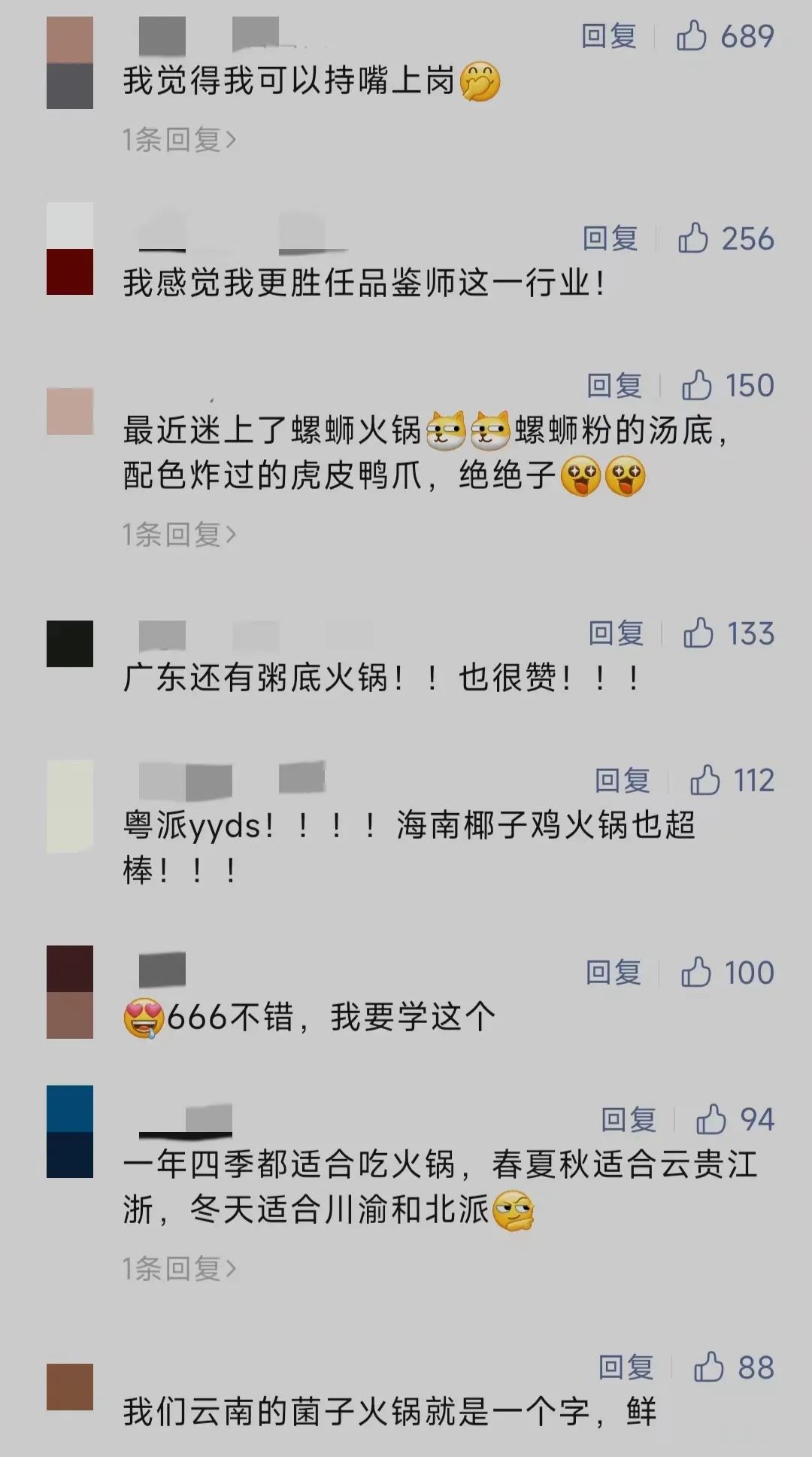Open the avatar of the 品鉴师 commenter
Screen dimensions: 812x1457
click(70, 248)
